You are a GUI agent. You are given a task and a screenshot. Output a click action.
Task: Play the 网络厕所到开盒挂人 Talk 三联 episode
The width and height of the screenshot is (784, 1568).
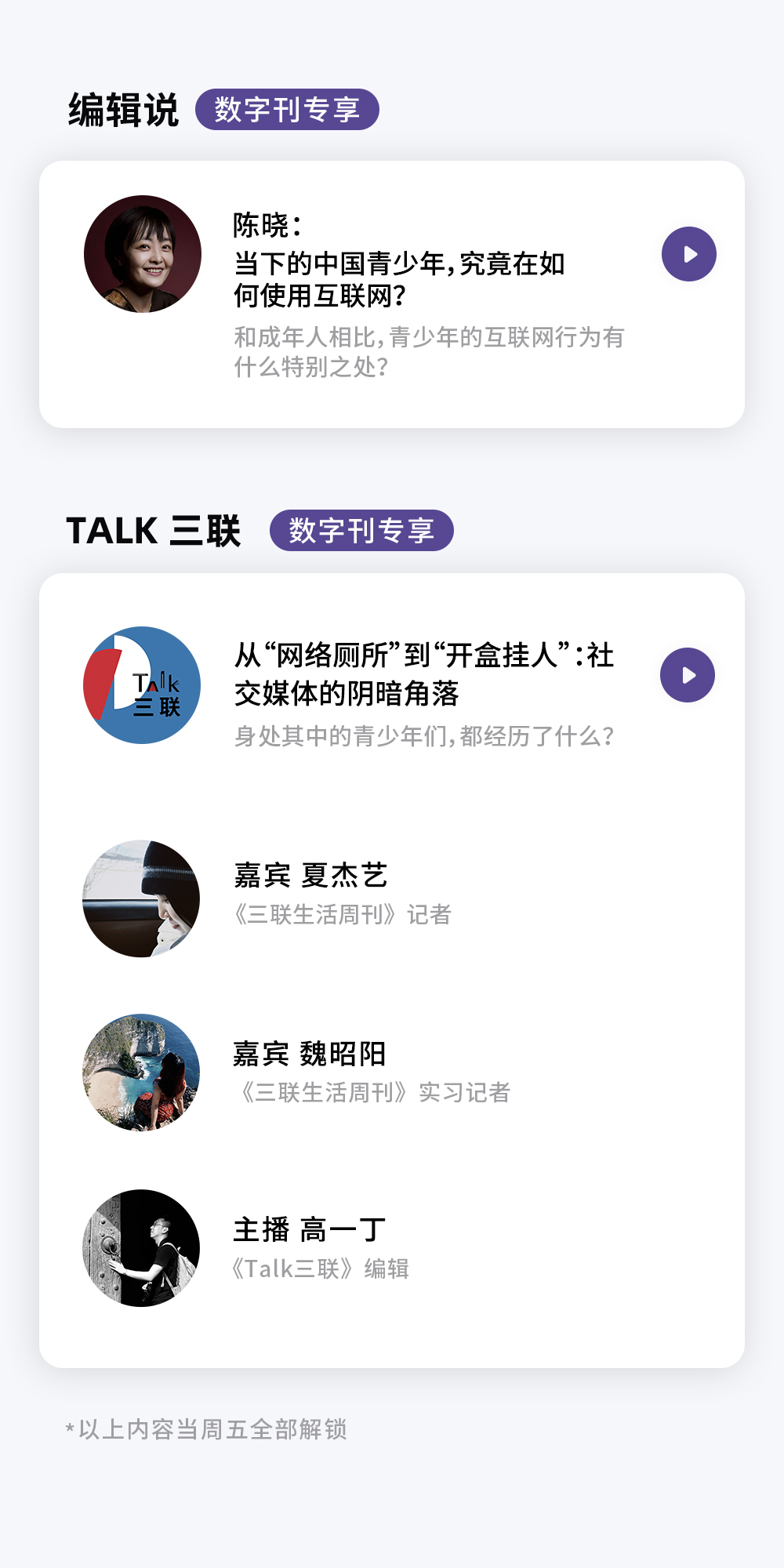tap(688, 675)
